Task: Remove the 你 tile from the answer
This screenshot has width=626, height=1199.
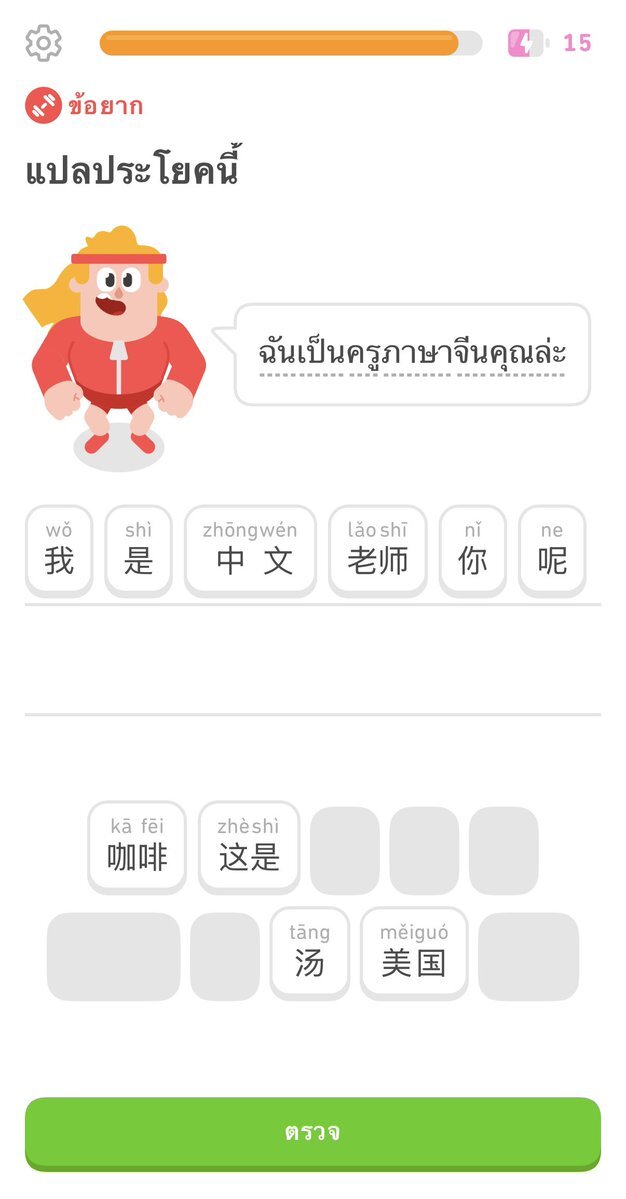Action: (x=472, y=550)
